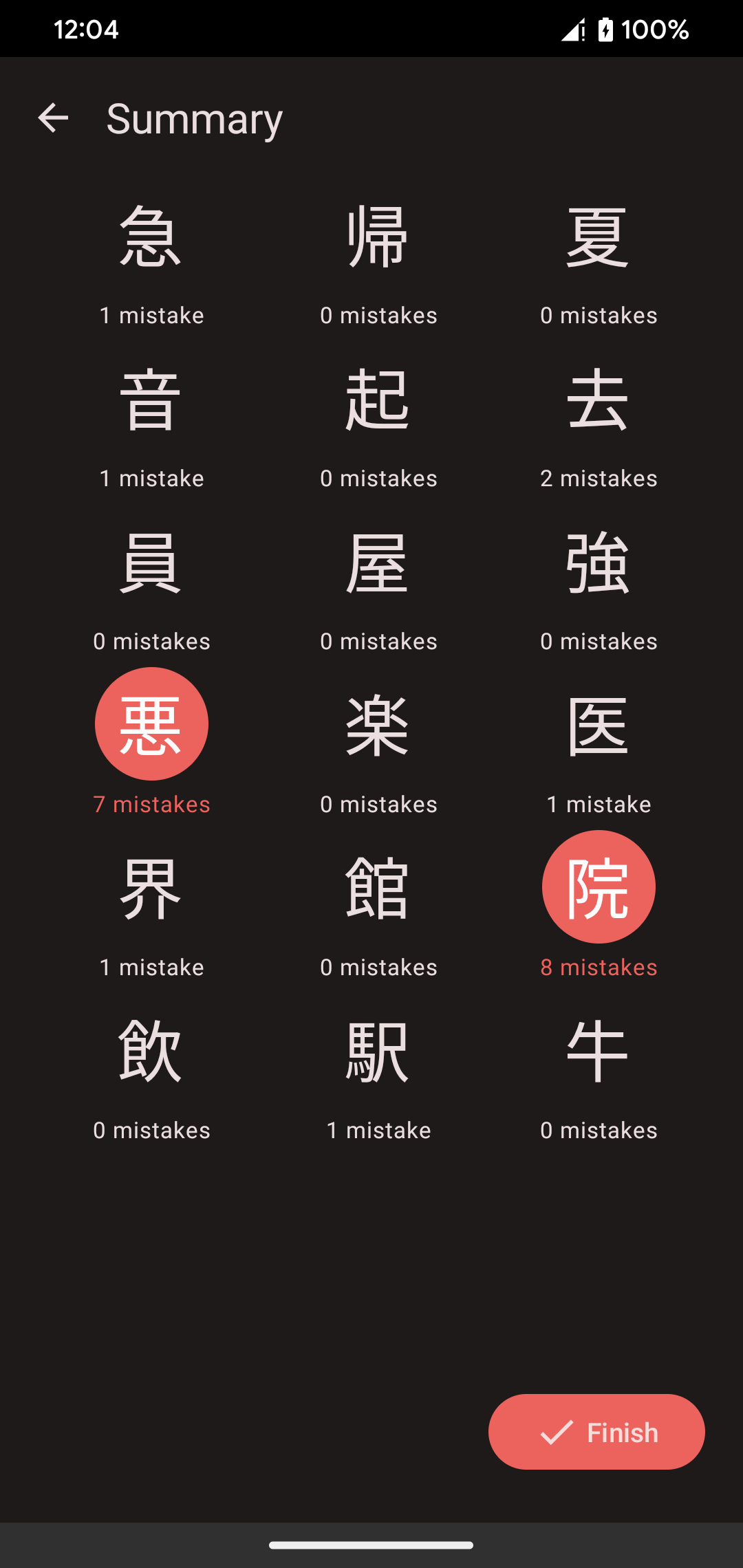
Task: Select the kanji 界
Action: [151, 887]
